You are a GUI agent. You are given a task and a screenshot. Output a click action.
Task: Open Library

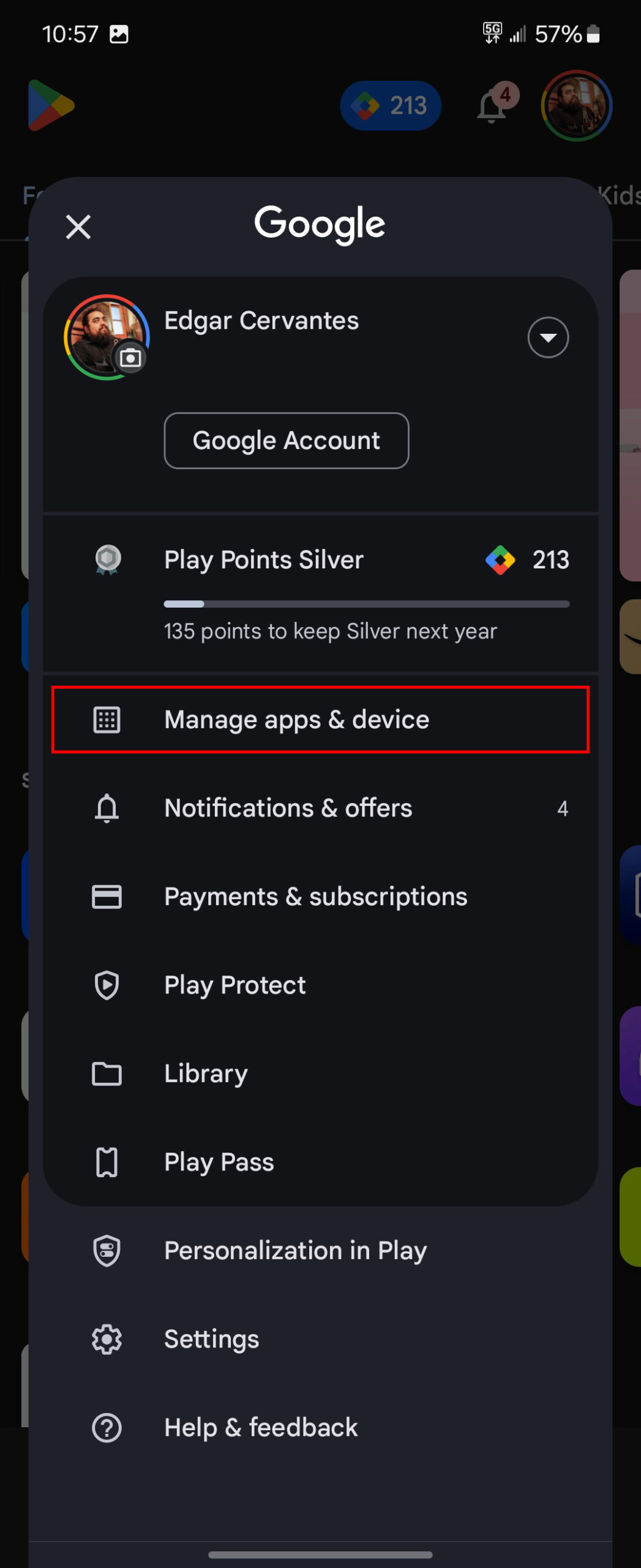coord(320,1074)
